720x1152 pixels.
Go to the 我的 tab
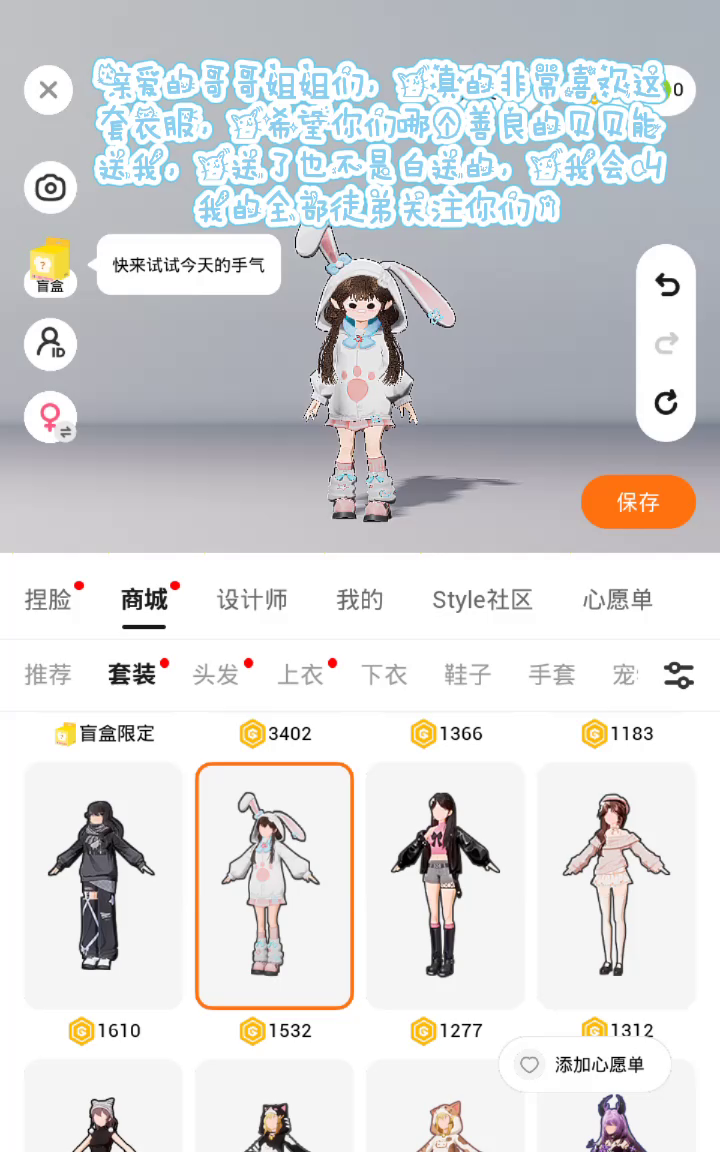coord(360,600)
